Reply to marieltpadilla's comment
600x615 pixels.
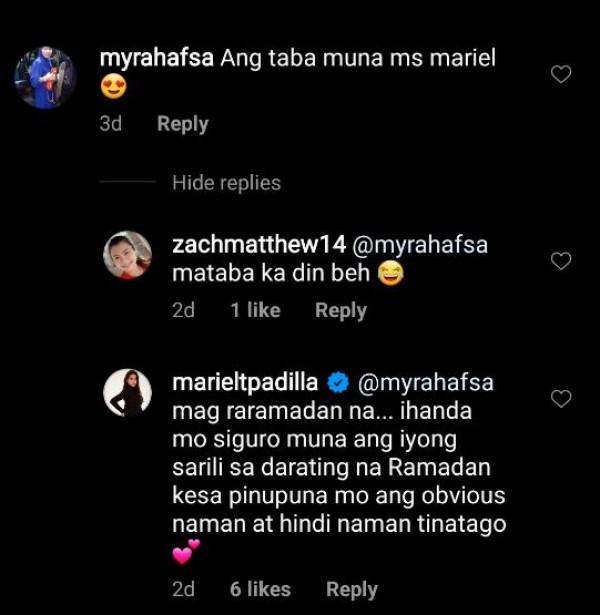pos(352,589)
